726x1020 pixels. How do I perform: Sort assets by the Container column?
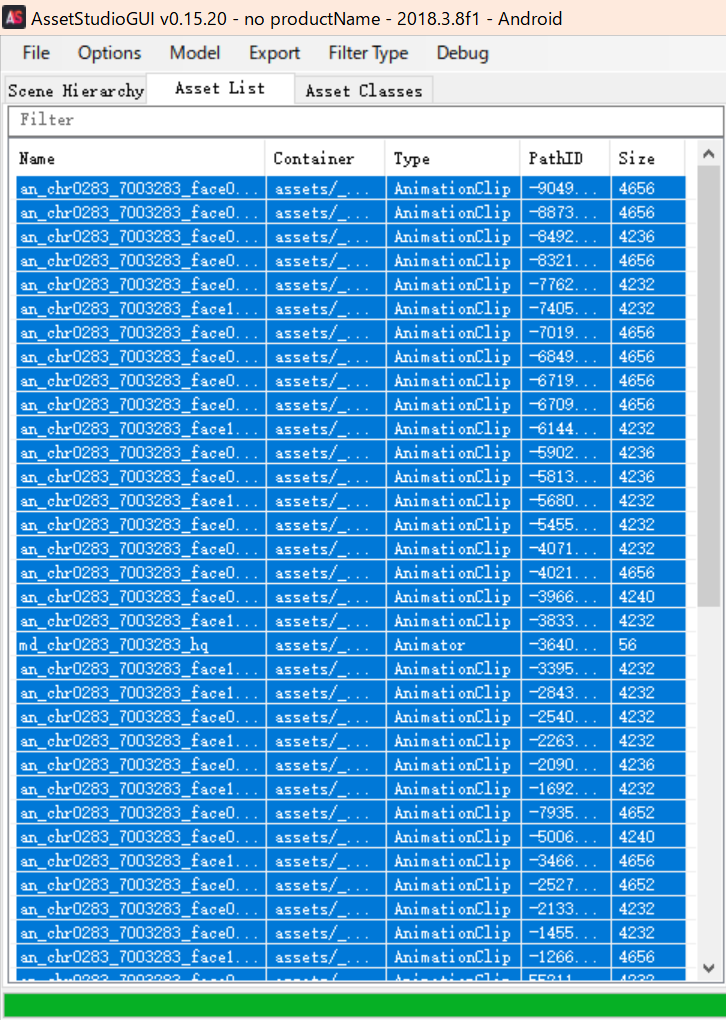[325, 158]
